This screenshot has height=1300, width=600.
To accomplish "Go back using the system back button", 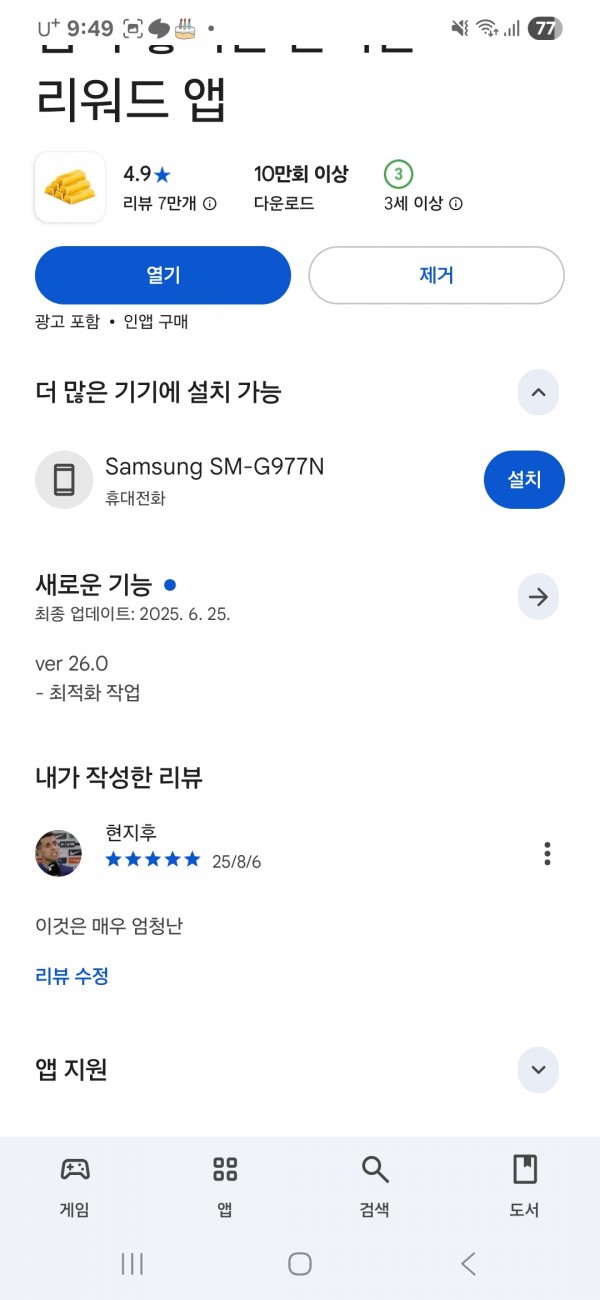I will click(468, 1264).
